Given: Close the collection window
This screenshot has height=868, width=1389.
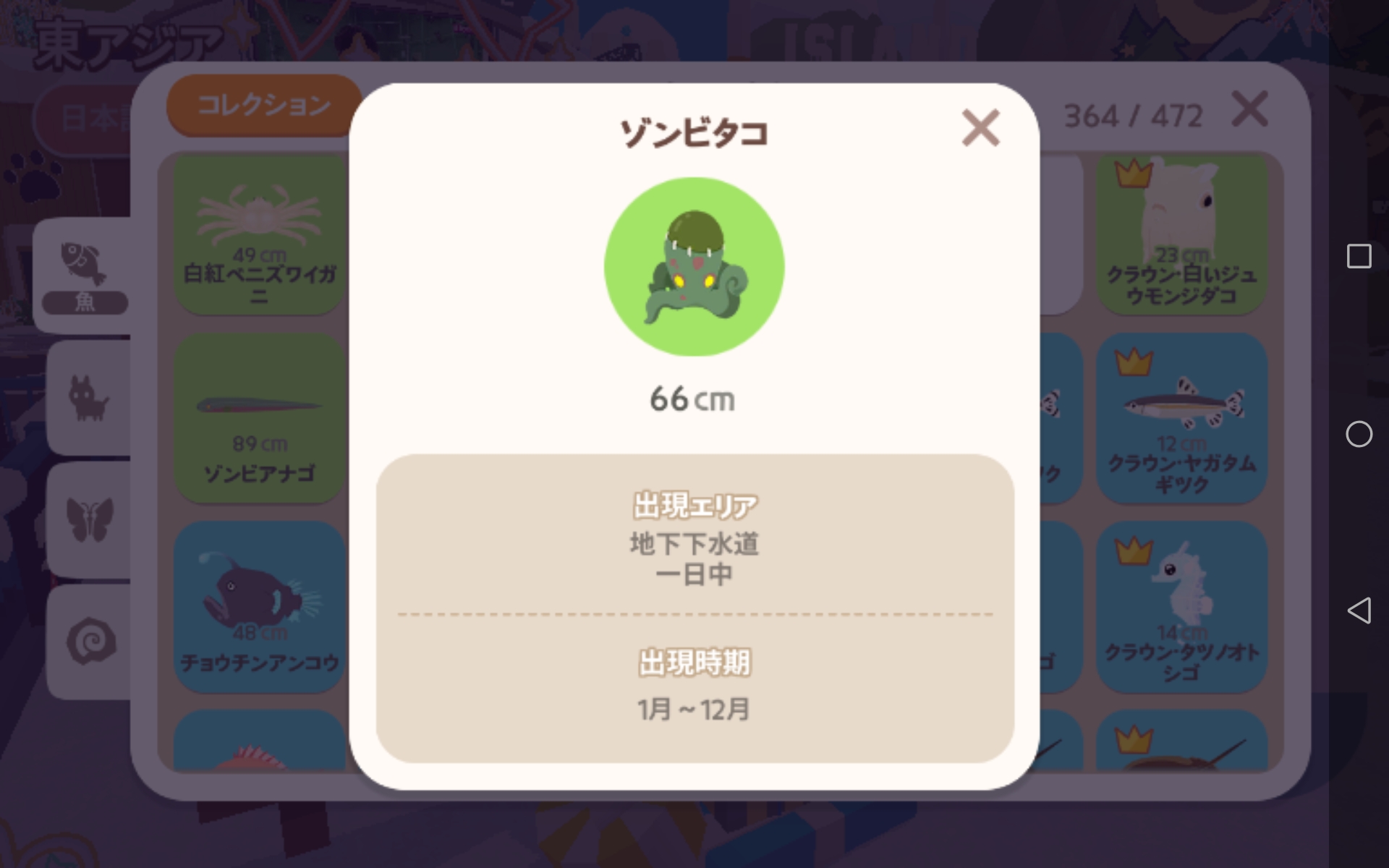Looking at the screenshot, I should (x=1249, y=110).
